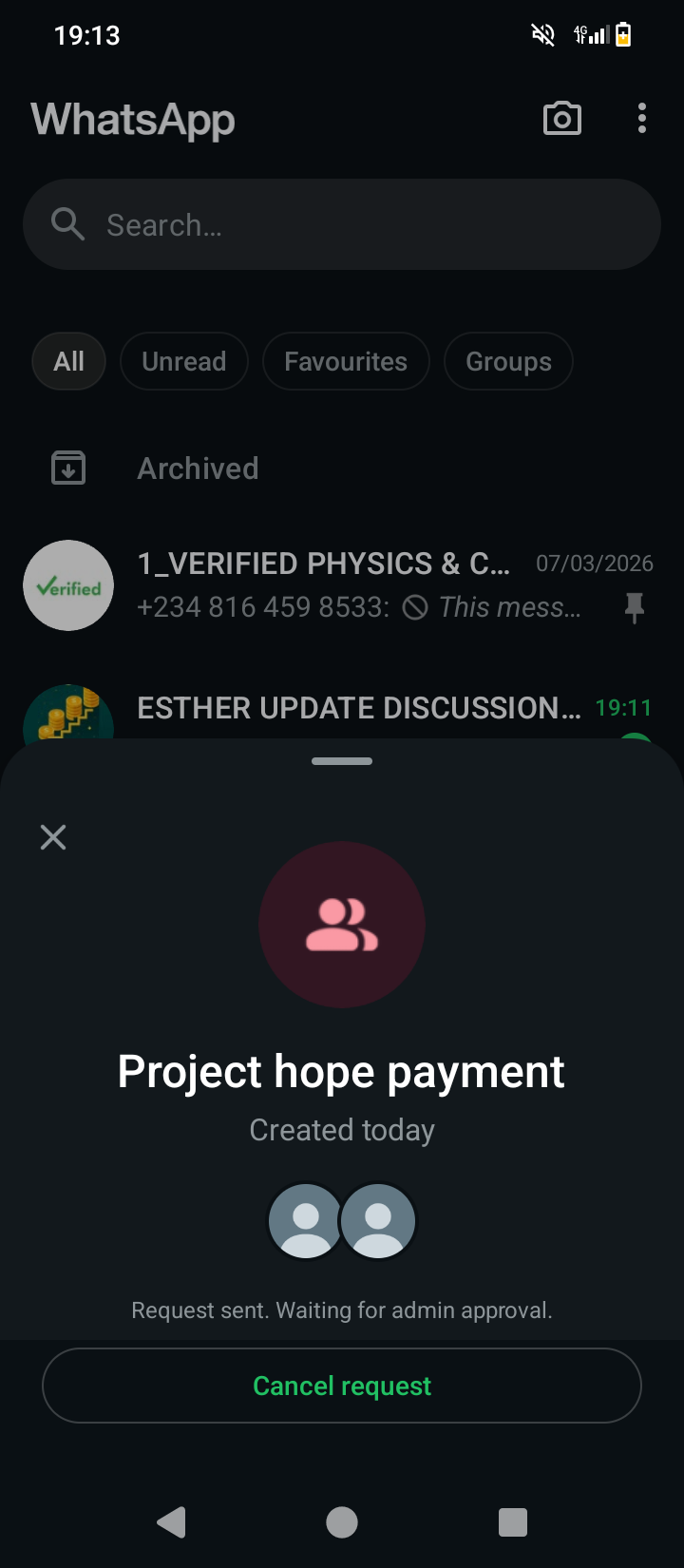Open the Archived chats
684x1568 pixels.
point(198,468)
